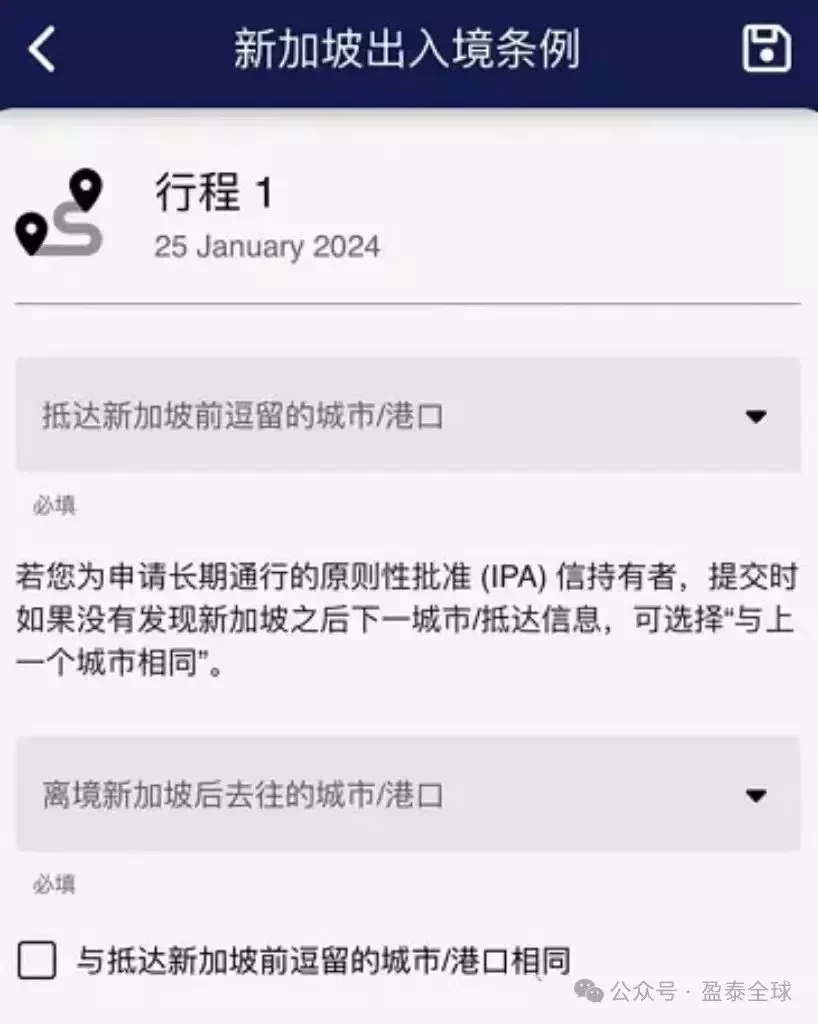Tap the save disk icon

tap(766, 49)
